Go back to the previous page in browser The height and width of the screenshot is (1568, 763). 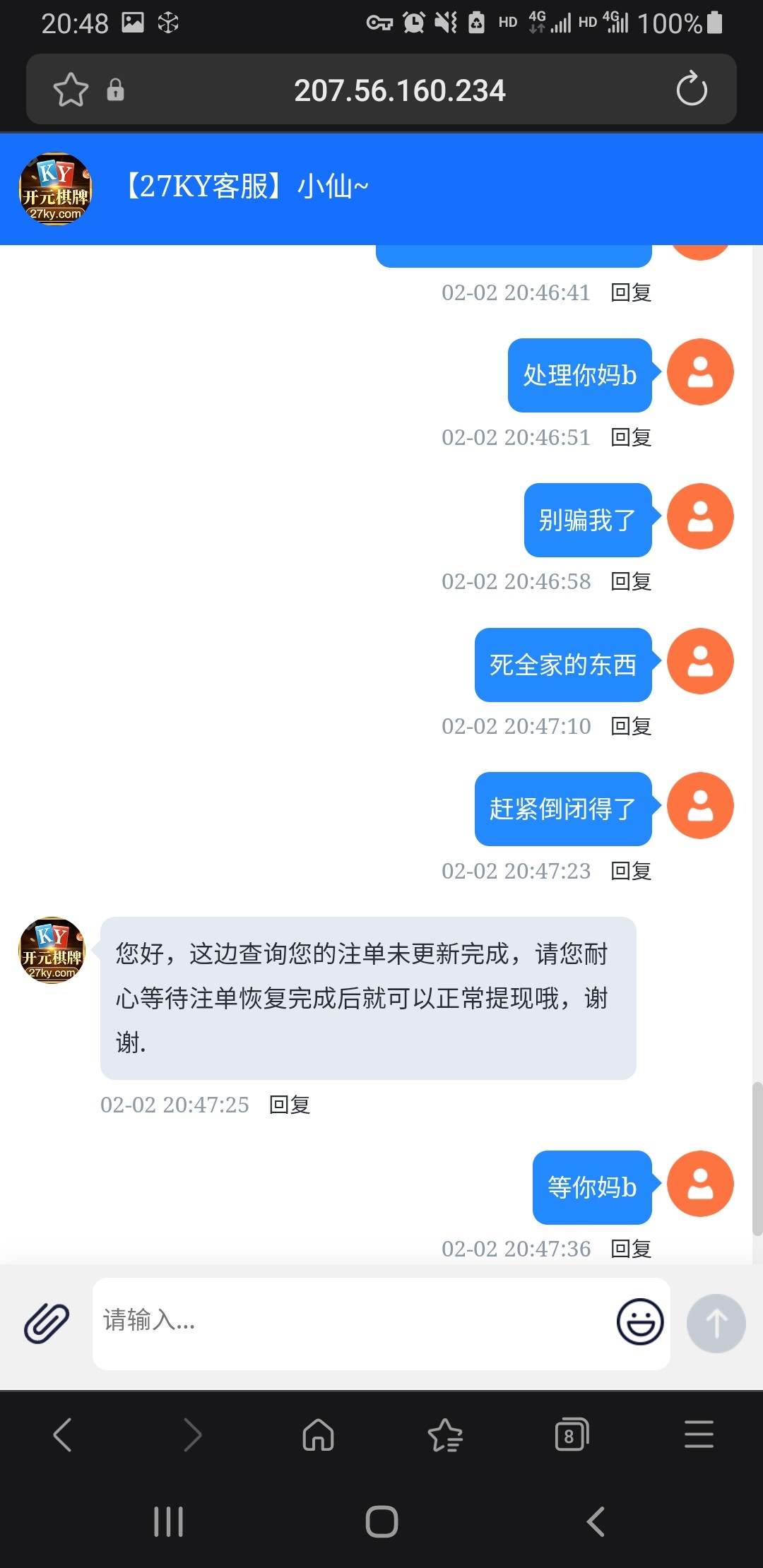pyautogui.click(x=63, y=1435)
